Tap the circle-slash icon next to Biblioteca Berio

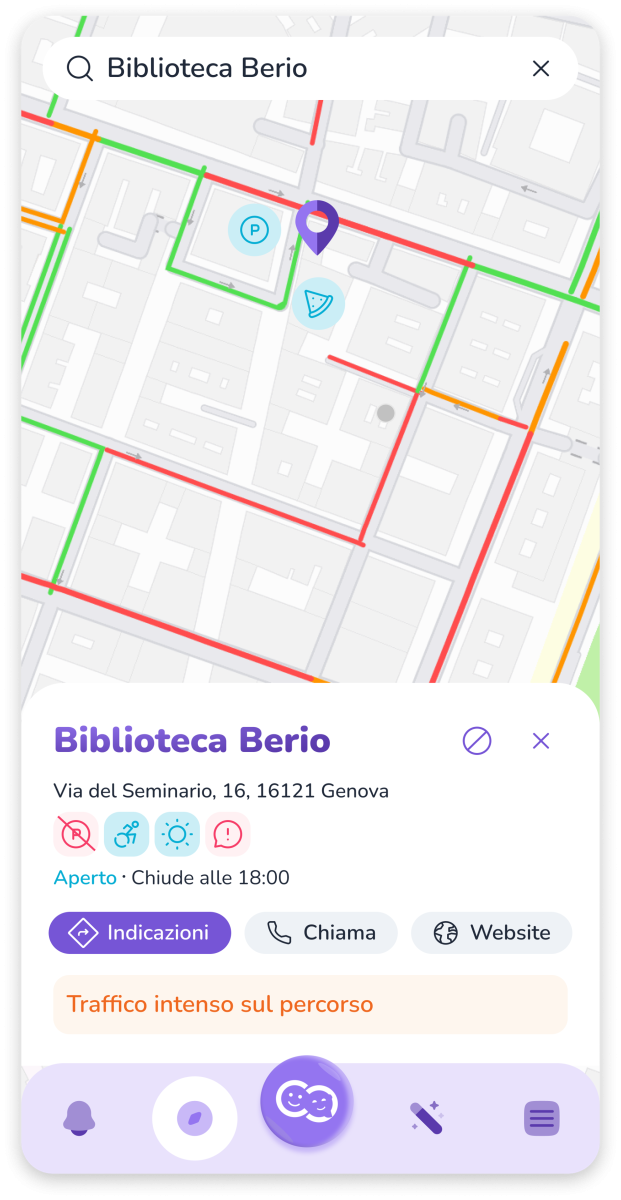tap(477, 741)
